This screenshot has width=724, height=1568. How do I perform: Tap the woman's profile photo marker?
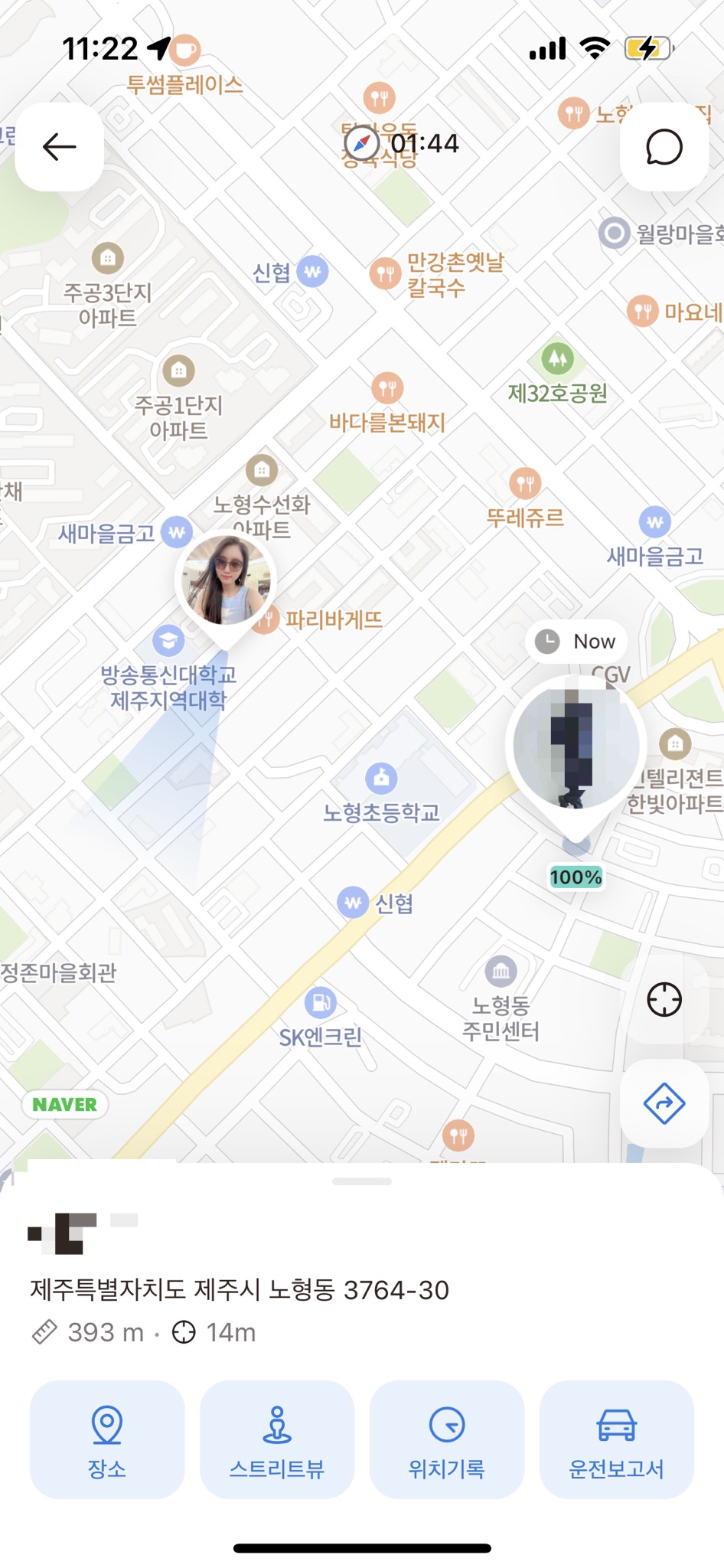click(x=226, y=581)
